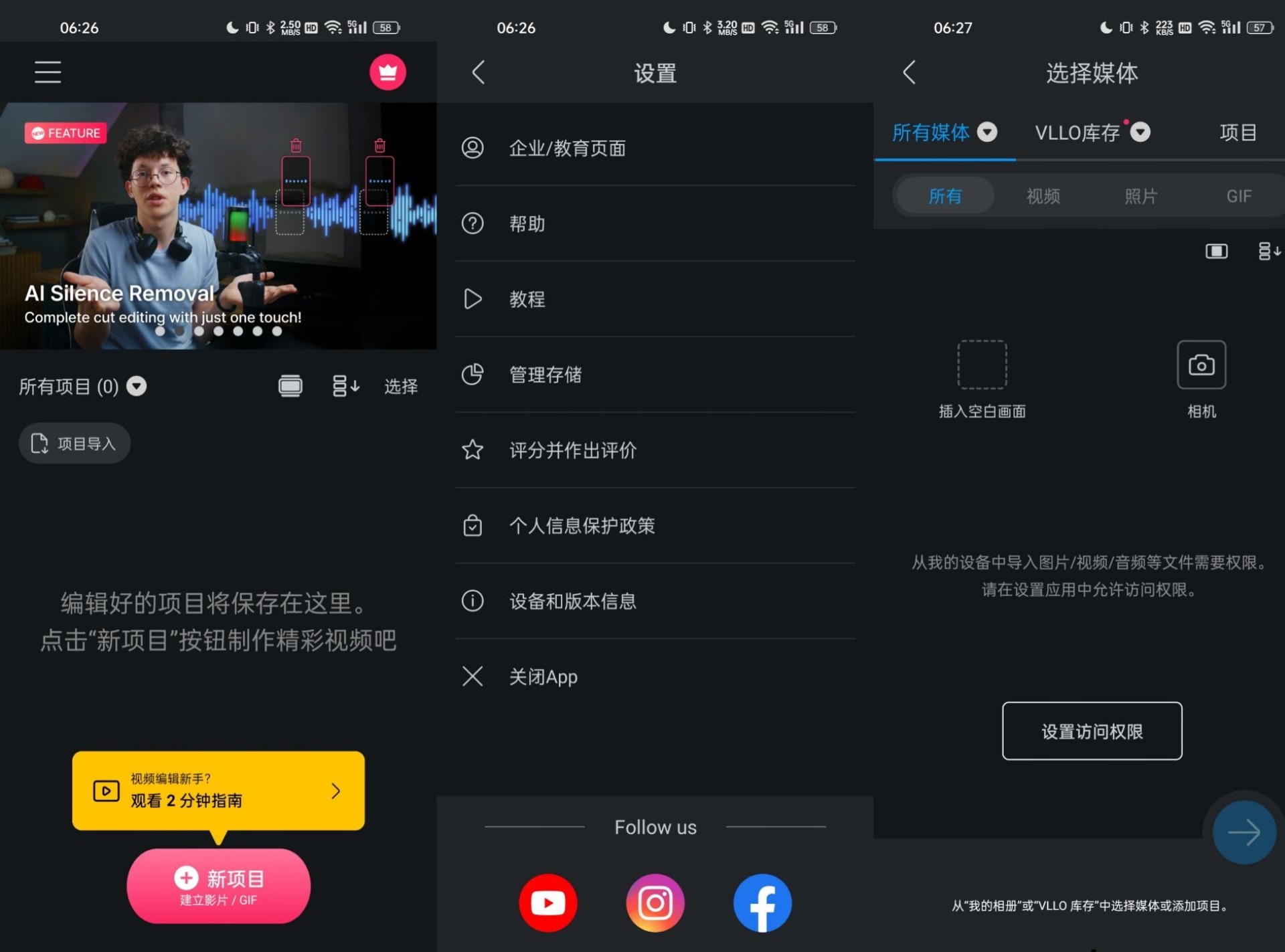Create a project with the 新项目 button

218,886
